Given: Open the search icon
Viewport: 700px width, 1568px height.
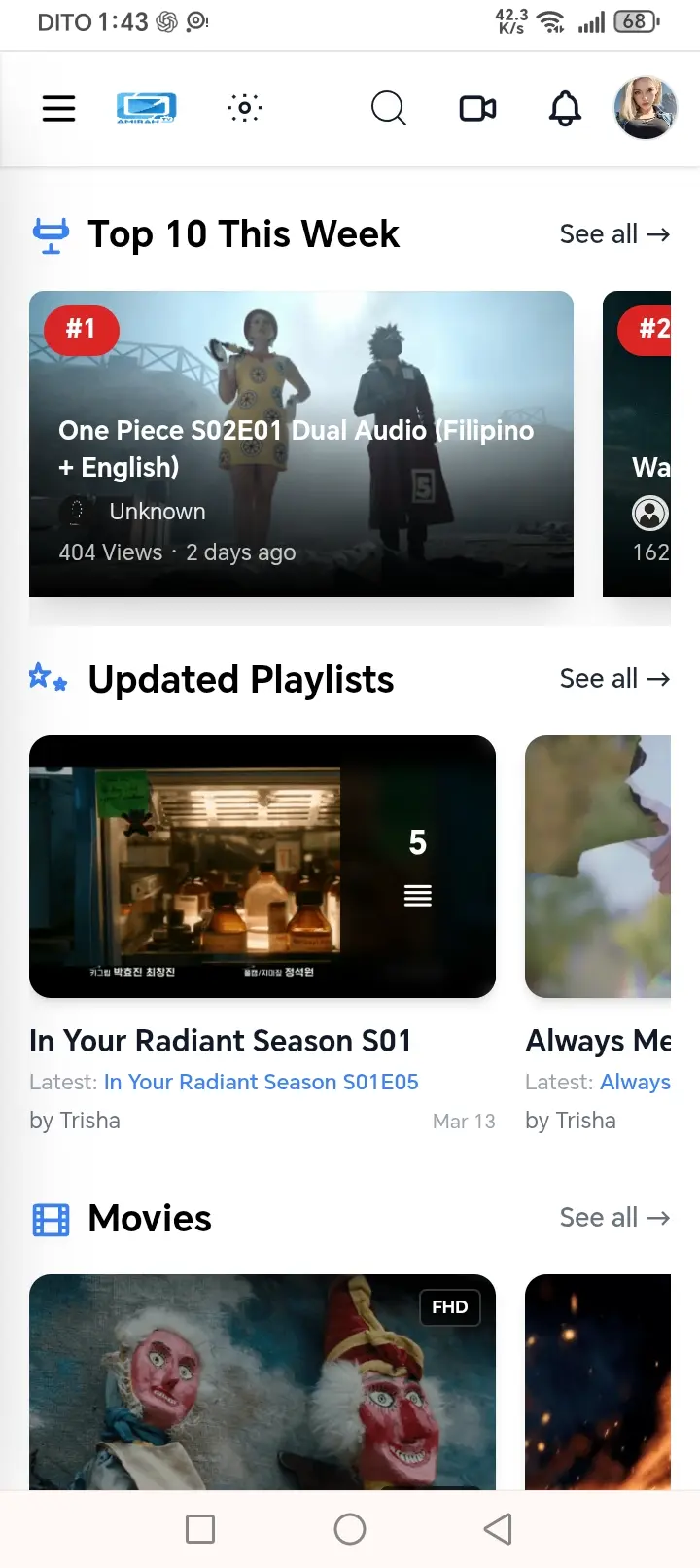Looking at the screenshot, I should click(x=389, y=108).
